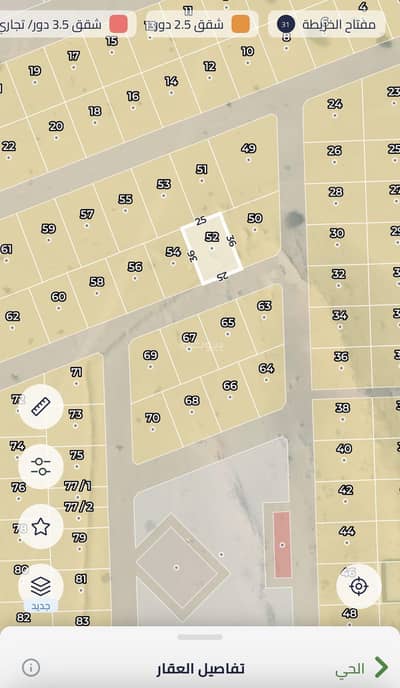Open the map filter sliders
This screenshot has height=688, width=400.
(x=41, y=466)
